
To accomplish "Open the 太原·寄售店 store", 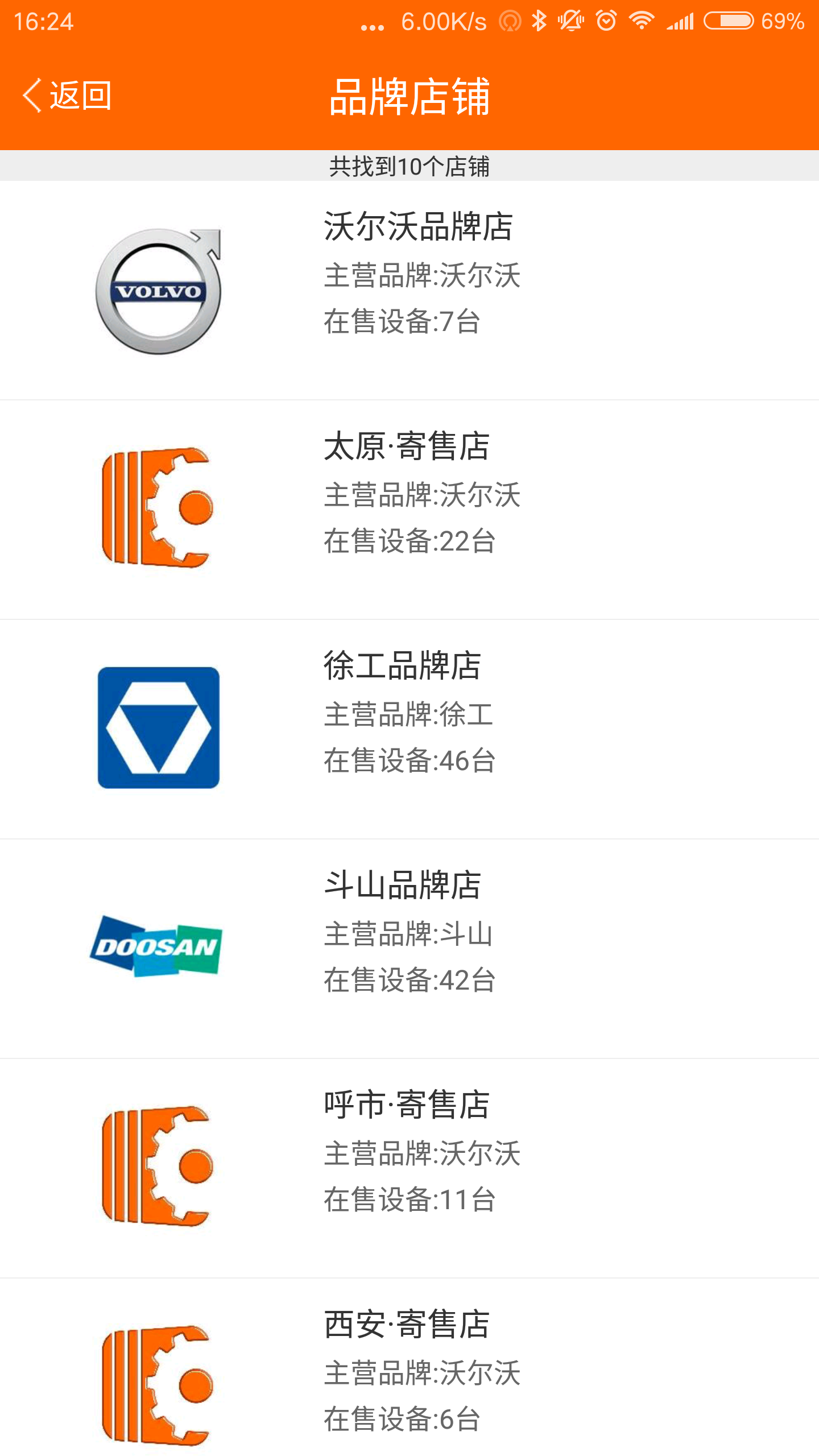I will (409, 510).
